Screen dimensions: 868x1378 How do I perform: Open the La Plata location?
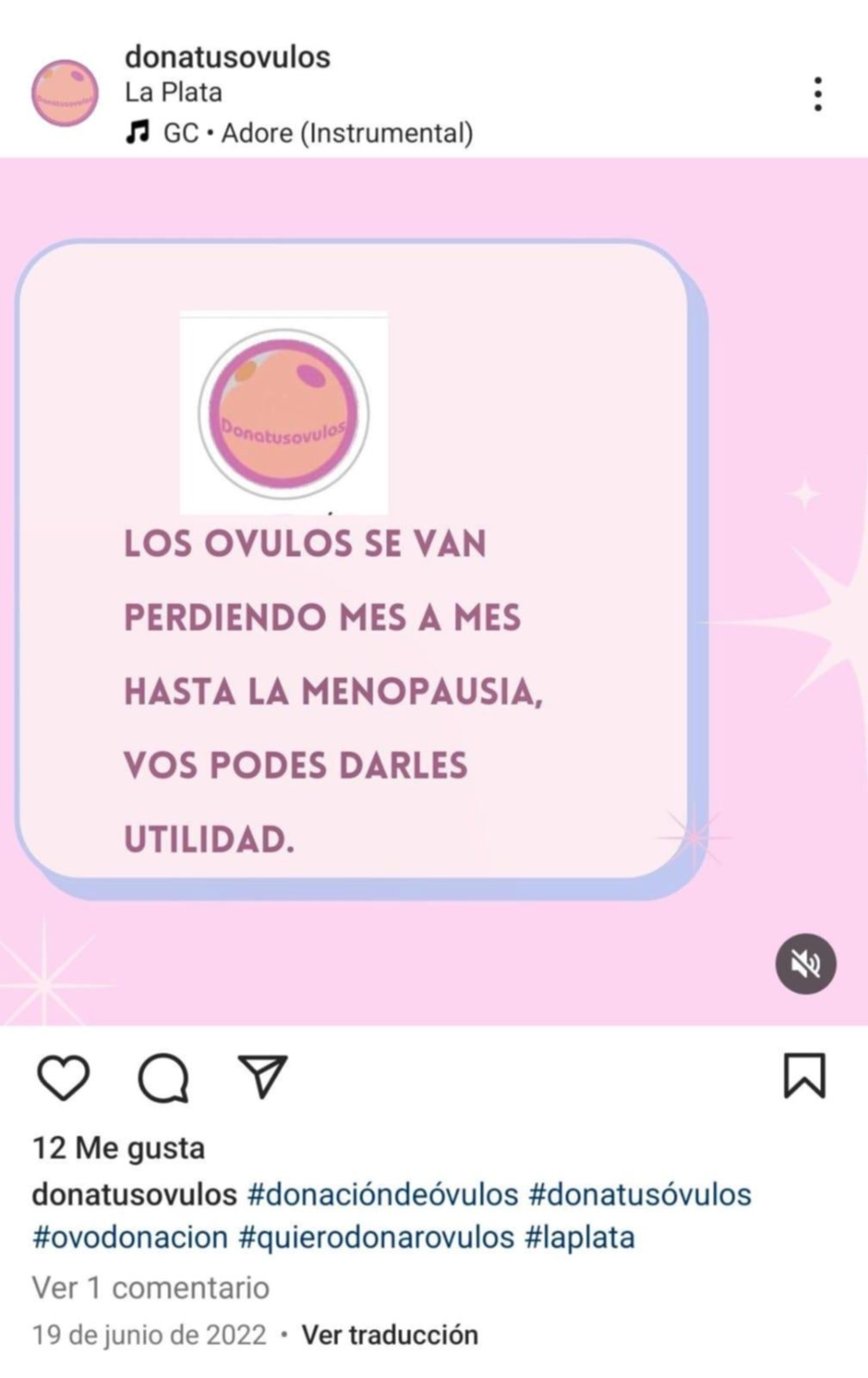coord(173,92)
